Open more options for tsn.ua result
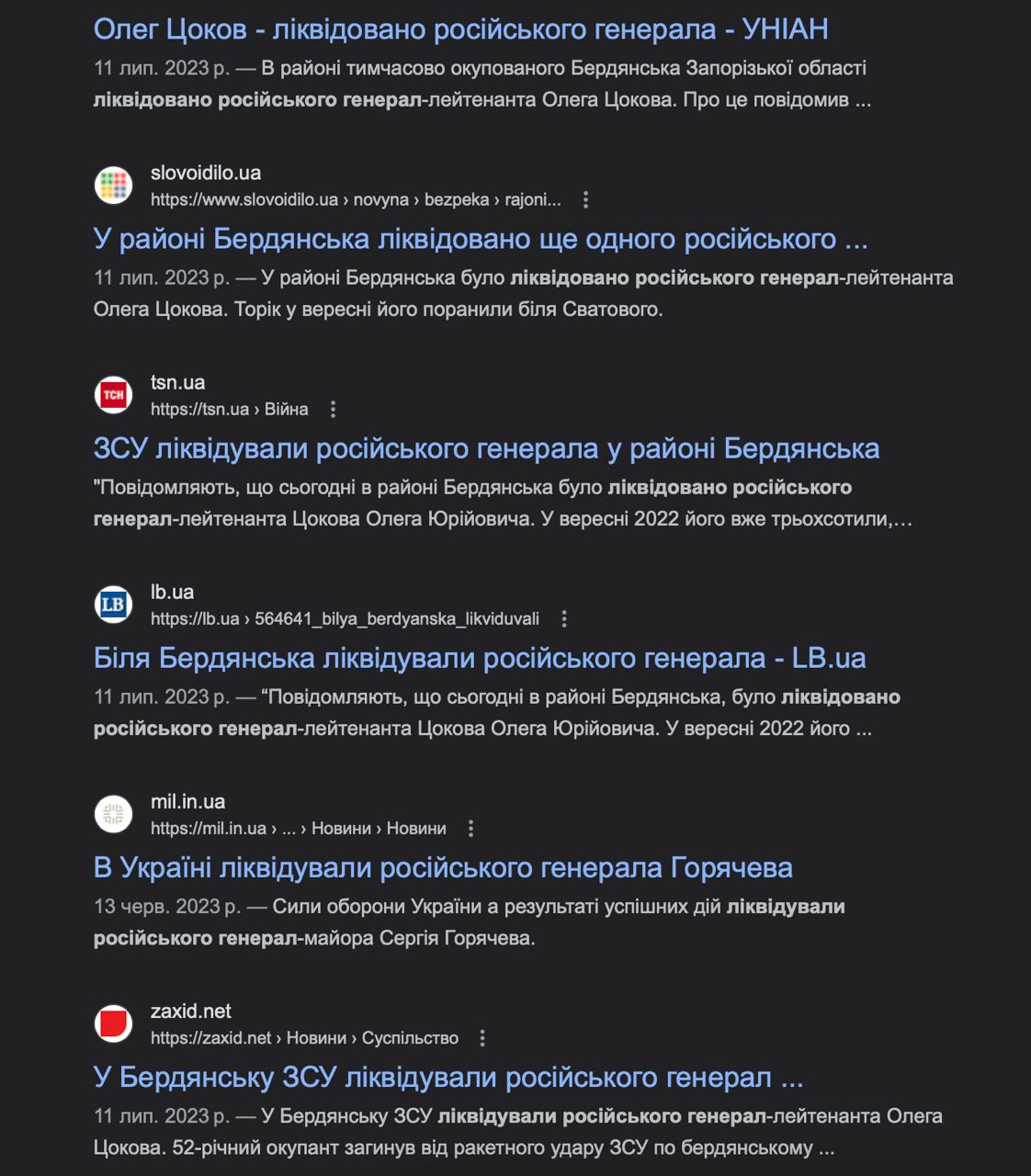 (x=334, y=409)
